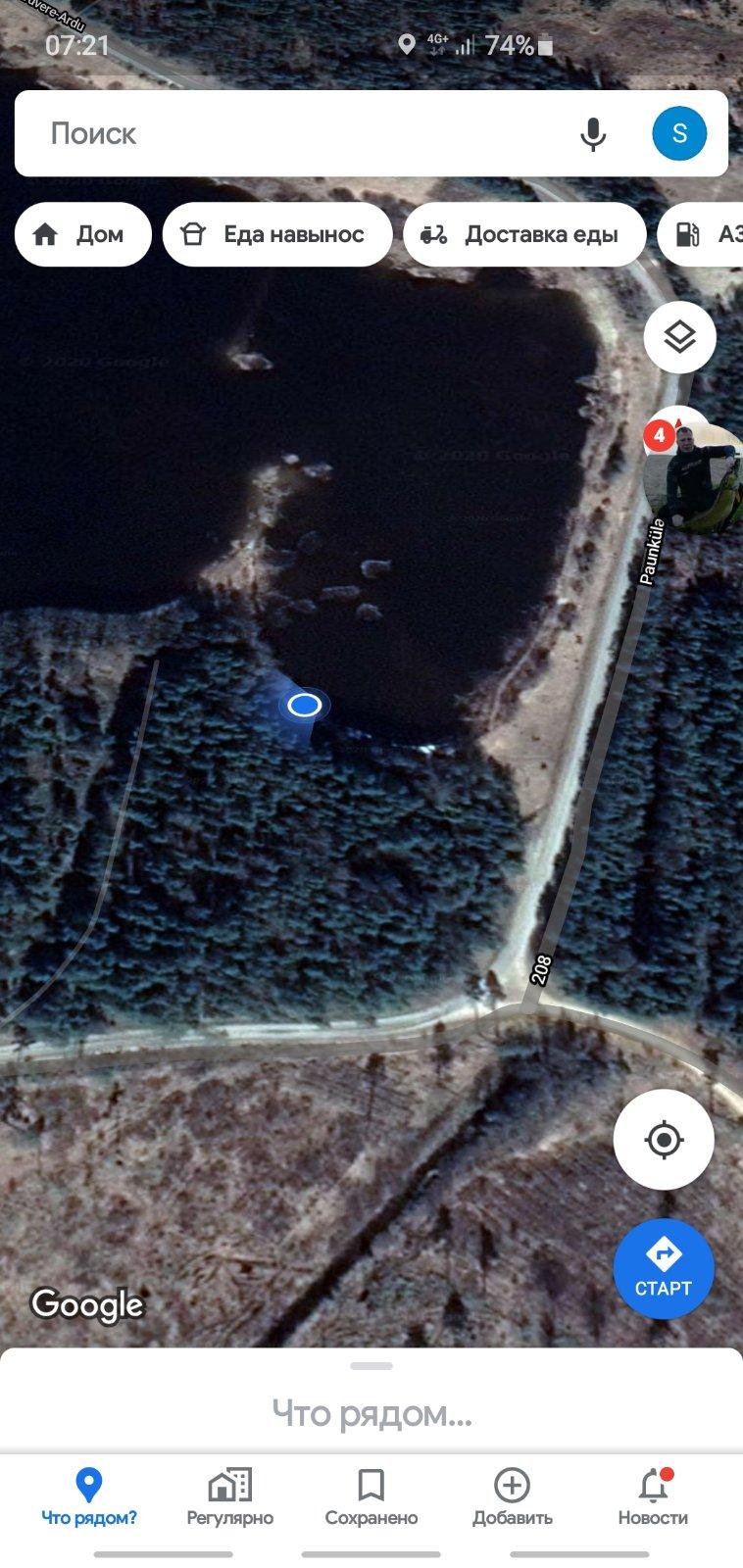Center the map on my location

point(664,1140)
